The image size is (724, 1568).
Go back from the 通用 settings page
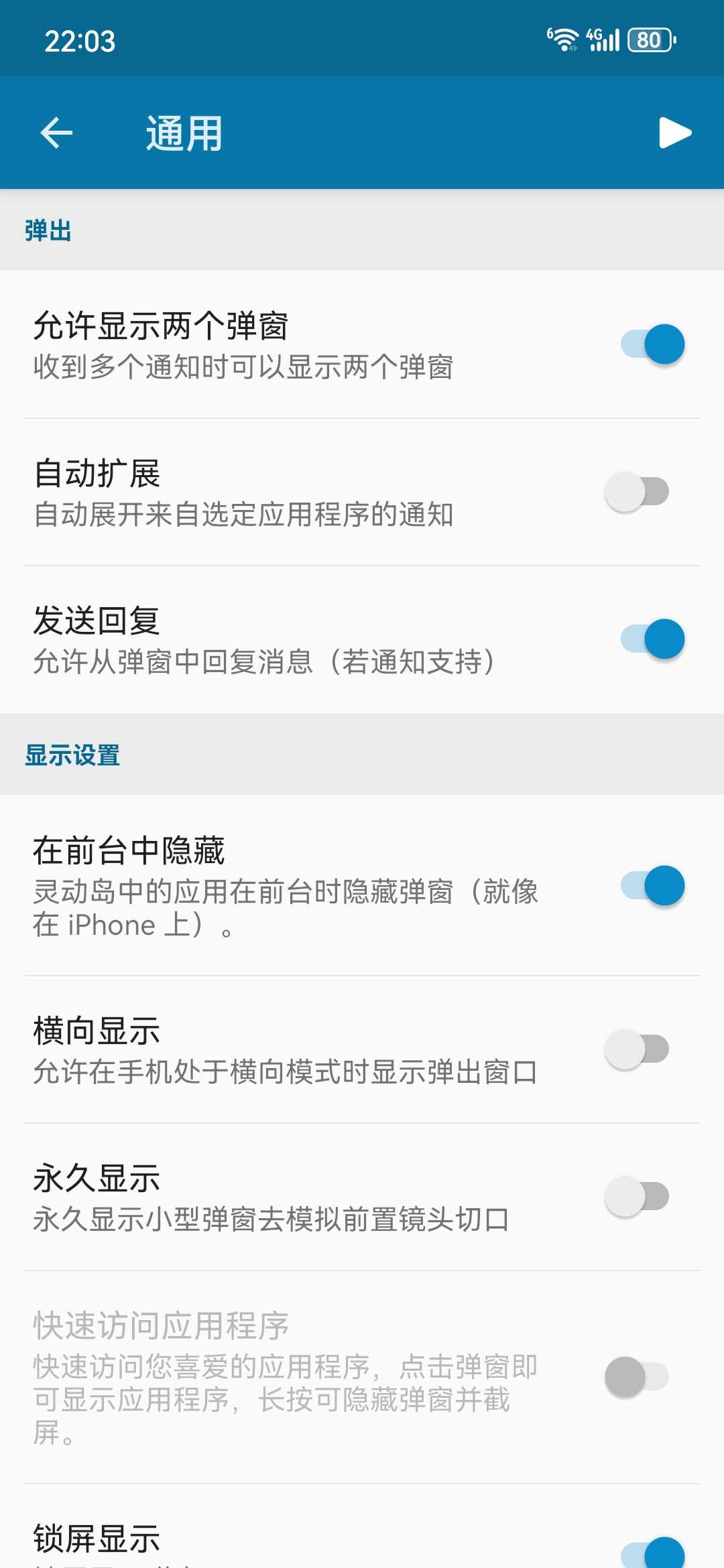coord(56,133)
